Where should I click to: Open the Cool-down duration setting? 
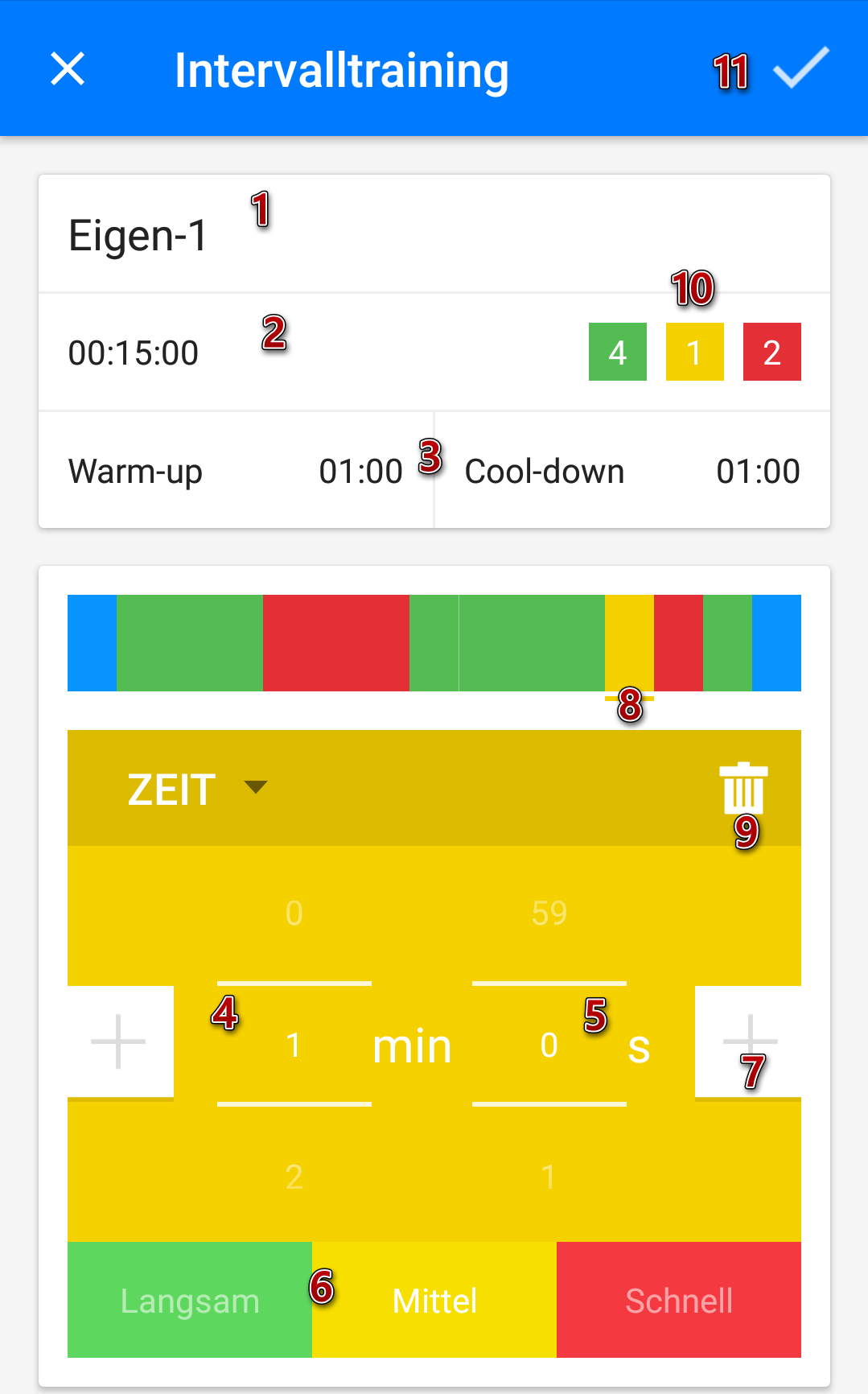[632, 472]
